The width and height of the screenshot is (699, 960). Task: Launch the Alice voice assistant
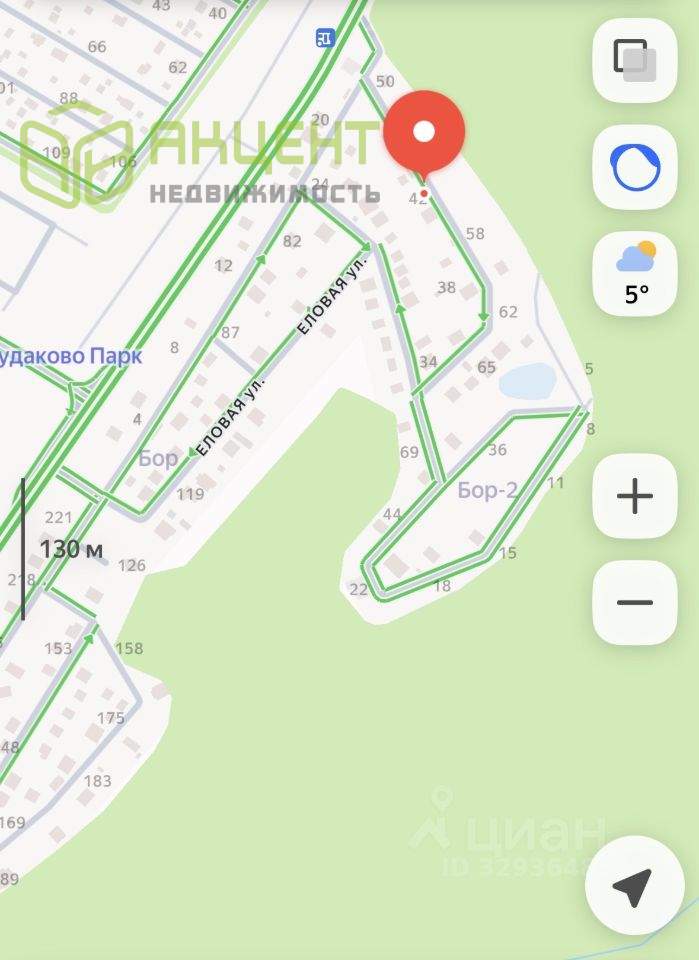pyautogui.click(x=635, y=167)
